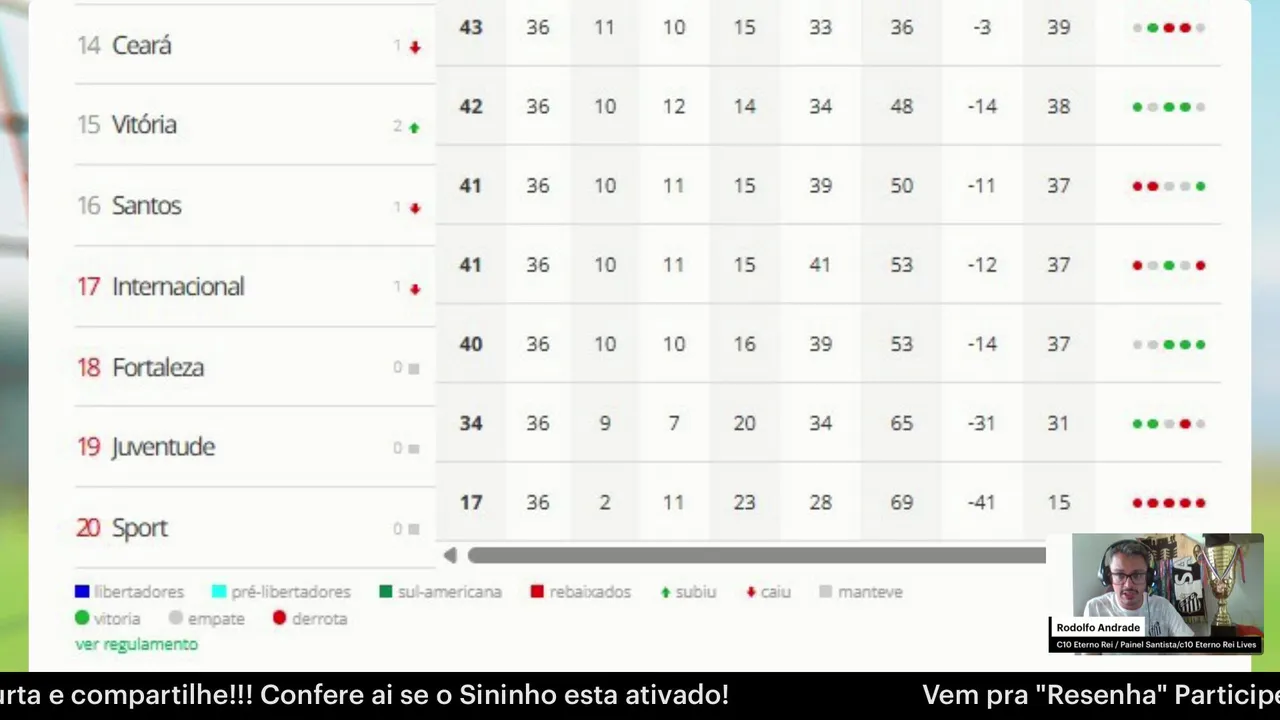Open the 'ver regulamento' link

(136, 645)
